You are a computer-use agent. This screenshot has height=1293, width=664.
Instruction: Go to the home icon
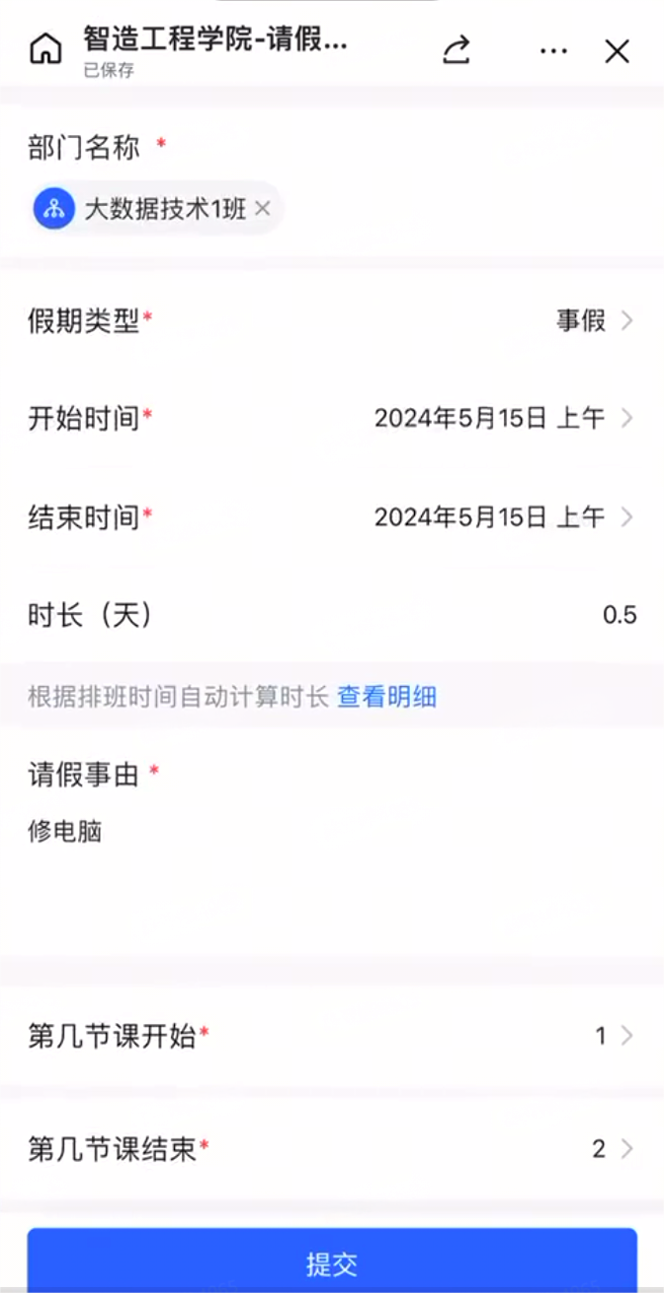pyautogui.click(x=45, y=49)
